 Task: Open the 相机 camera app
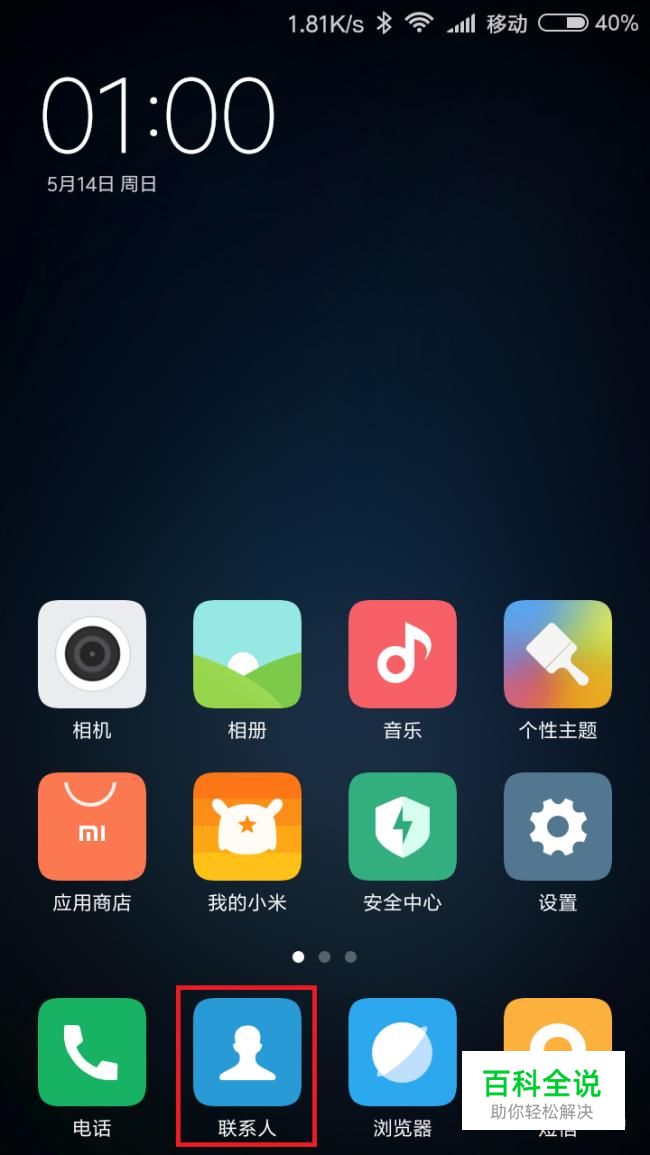[92, 654]
